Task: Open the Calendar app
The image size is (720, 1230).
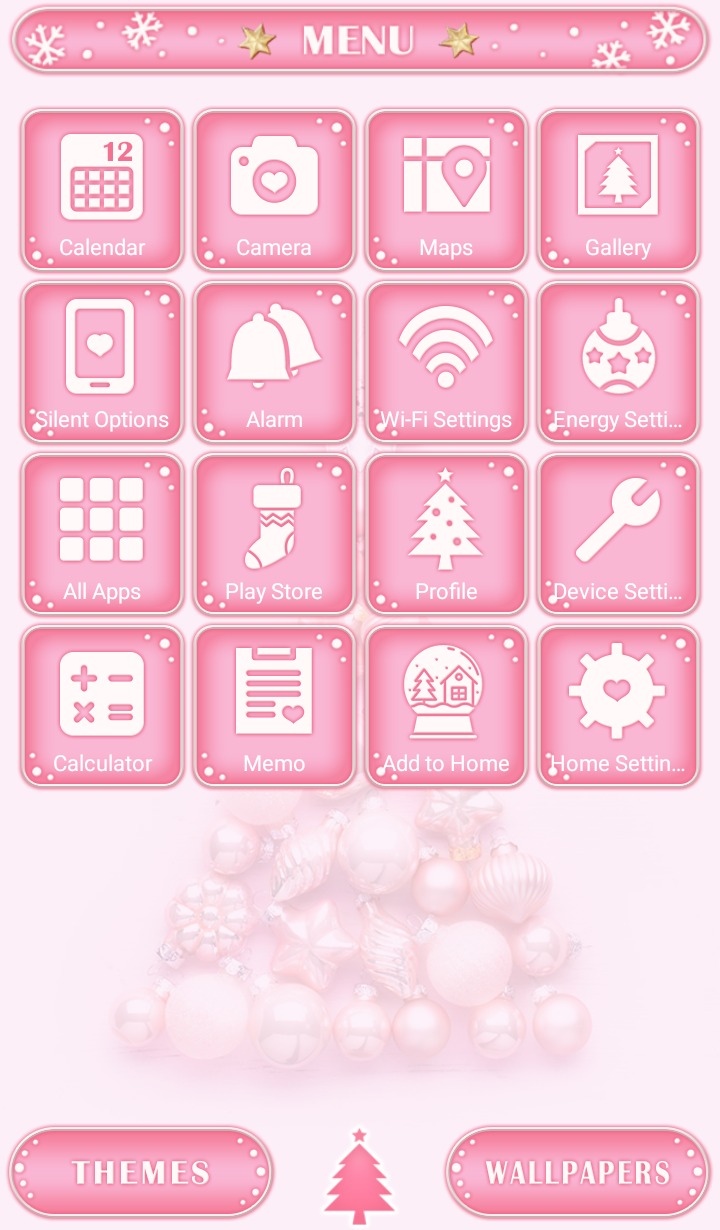Action: point(102,190)
